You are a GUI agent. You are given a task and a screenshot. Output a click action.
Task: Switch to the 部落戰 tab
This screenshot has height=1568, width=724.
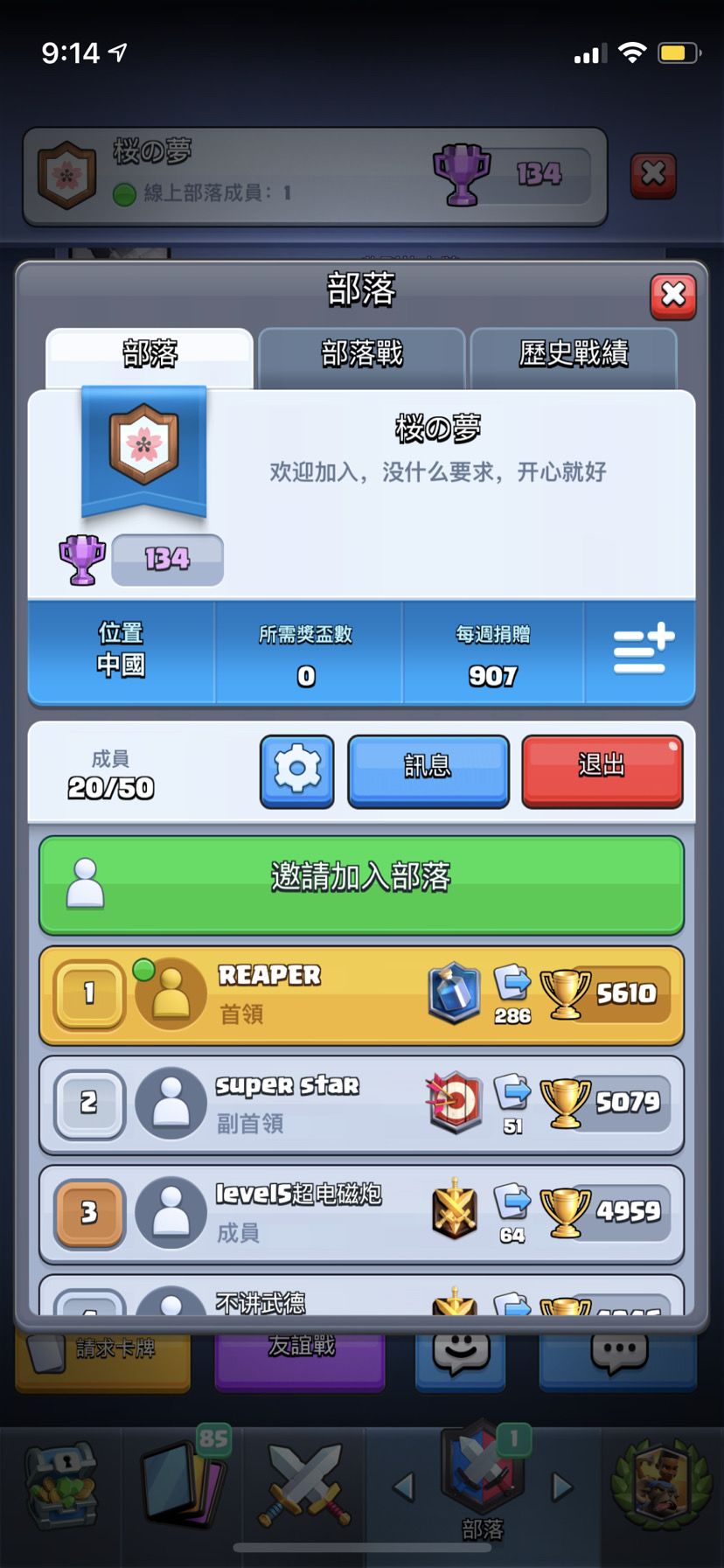pos(362,355)
